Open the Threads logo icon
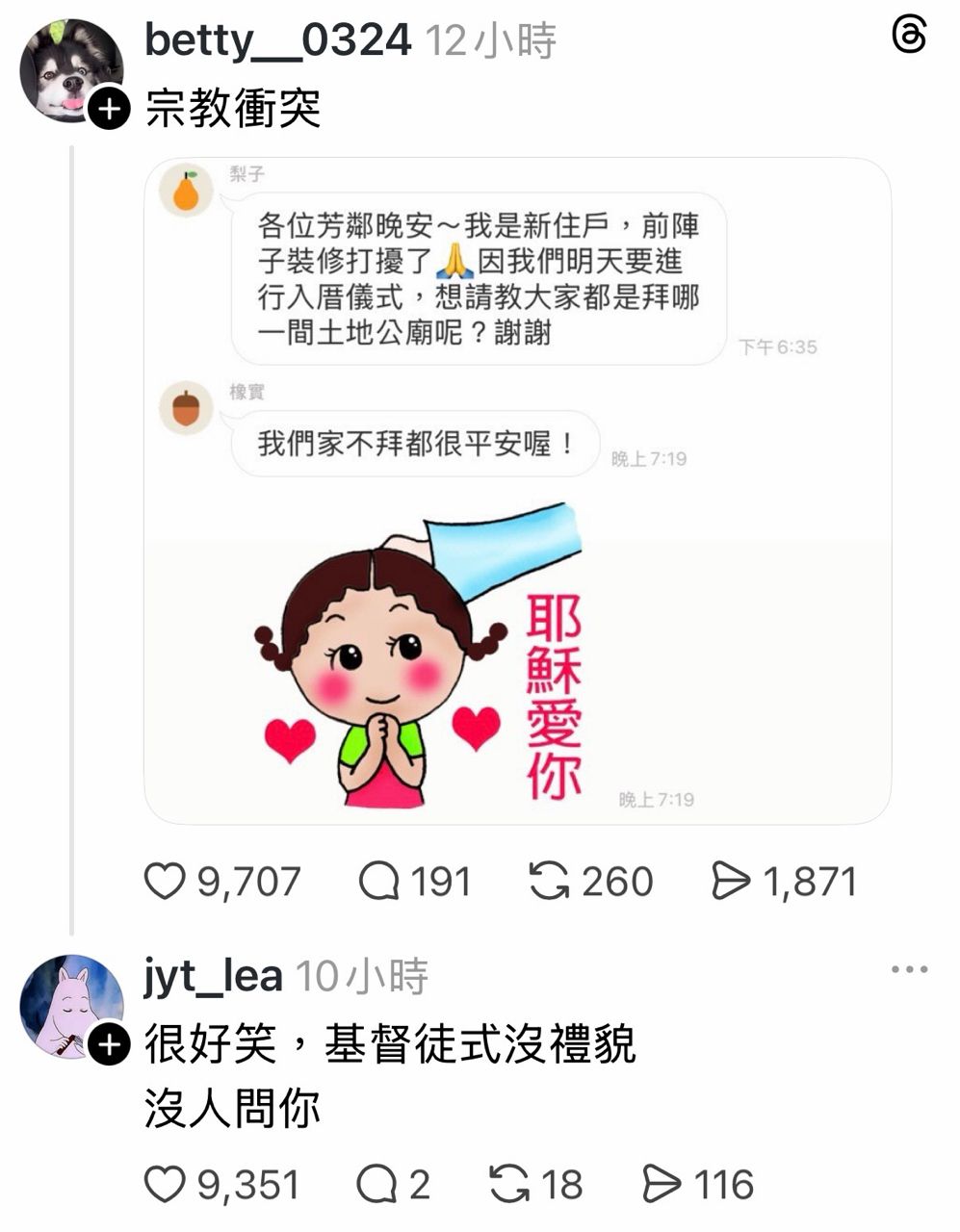Screen dimensions: 960x1232 [x=909, y=37]
